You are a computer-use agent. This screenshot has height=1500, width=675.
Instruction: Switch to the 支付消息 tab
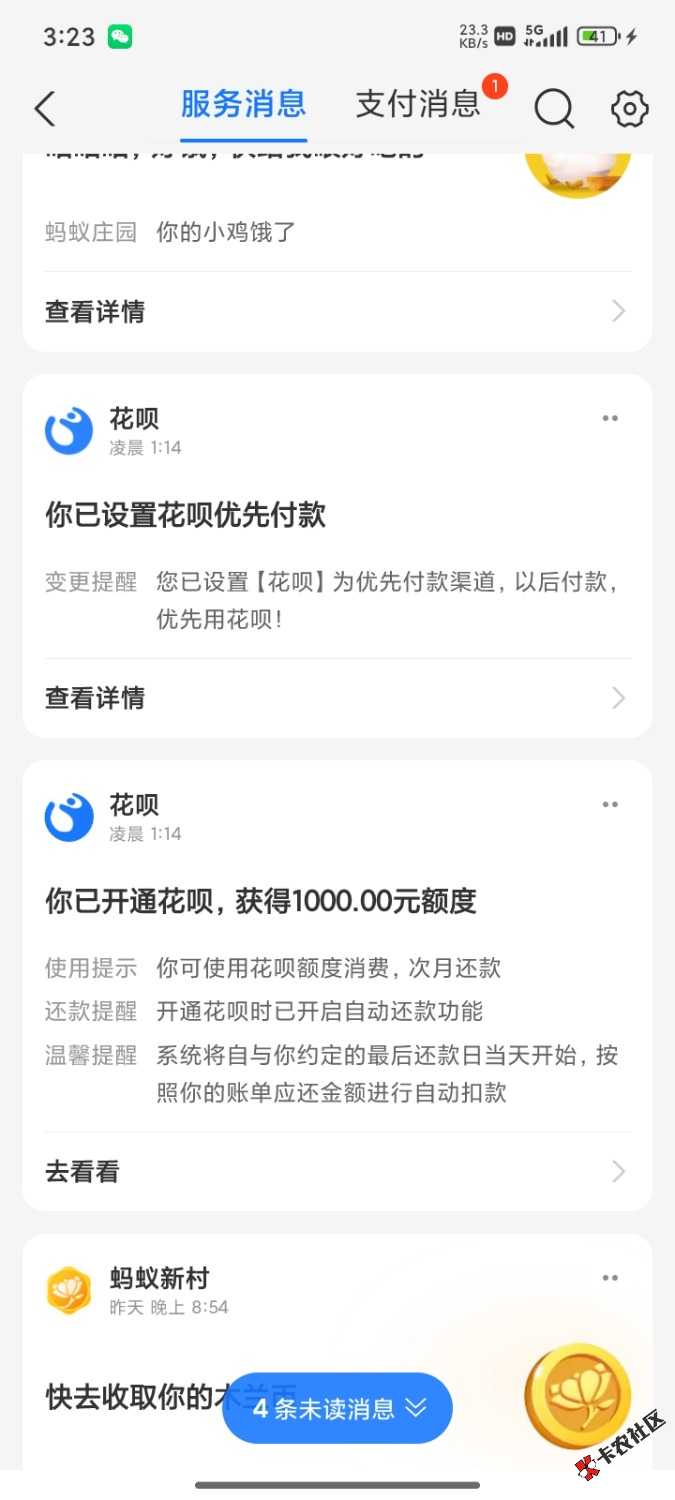418,104
